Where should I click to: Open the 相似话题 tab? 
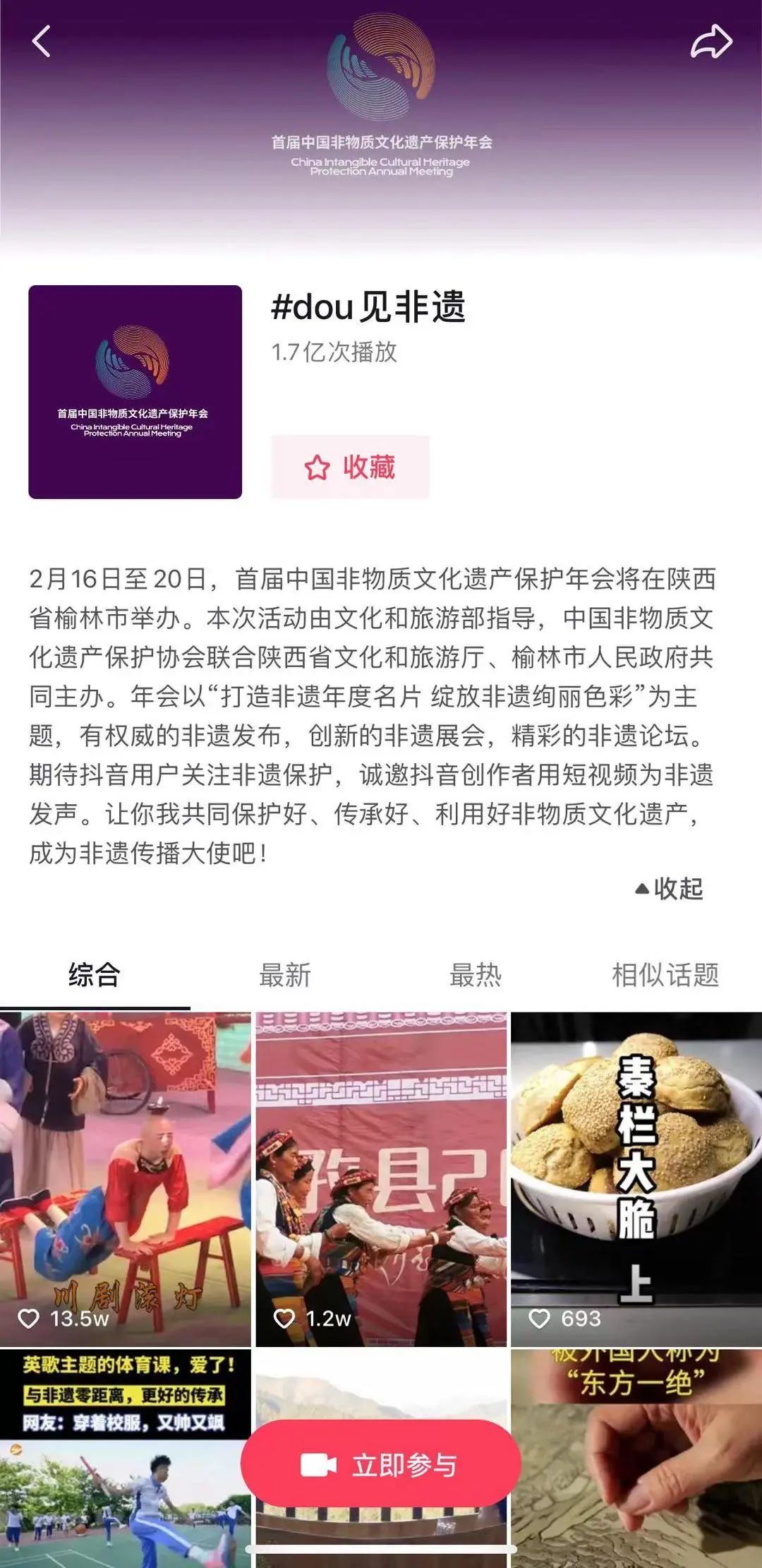point(665,976)
